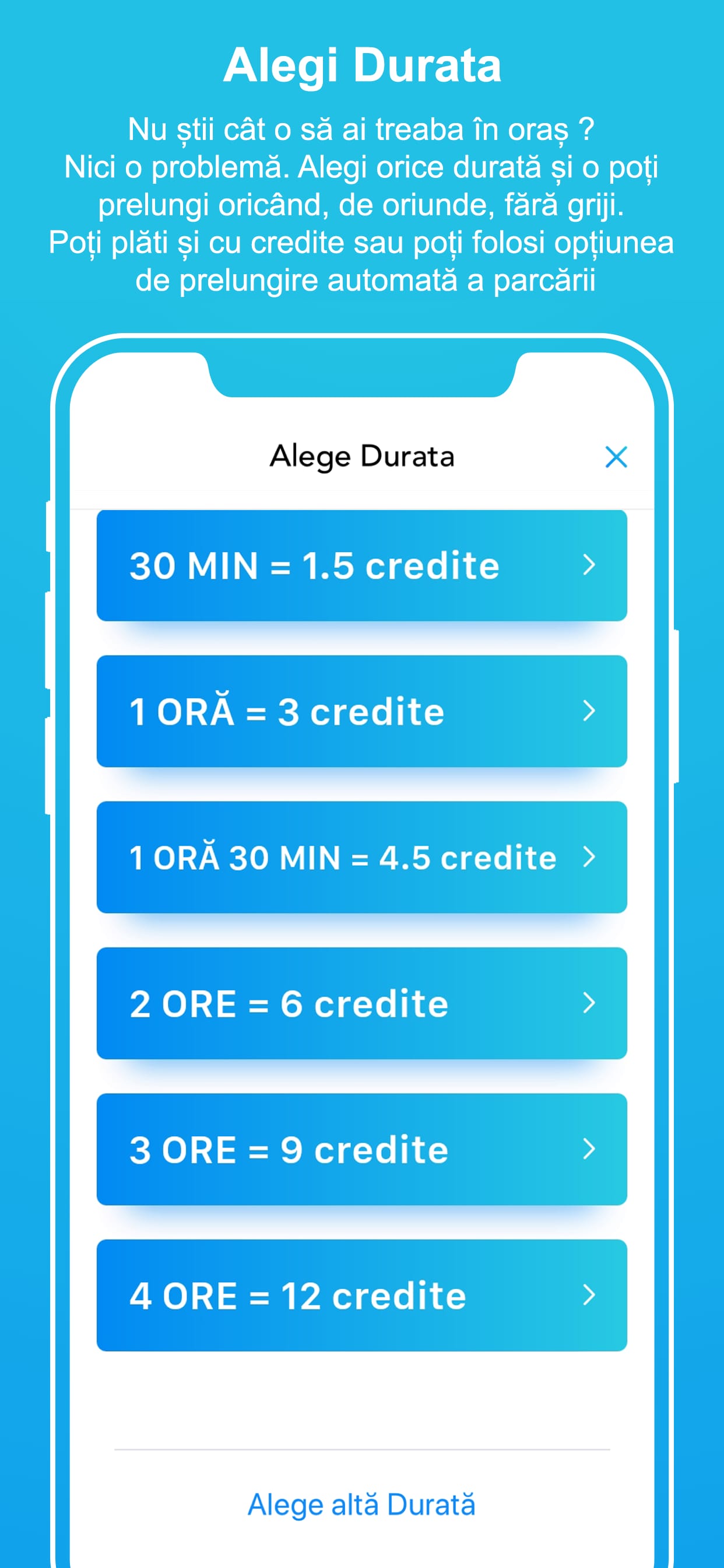This screenshot has width=724, height=1568.
Task: Choose 1 ORĂ 30 MIN duration
Action: tap(362, 857)
